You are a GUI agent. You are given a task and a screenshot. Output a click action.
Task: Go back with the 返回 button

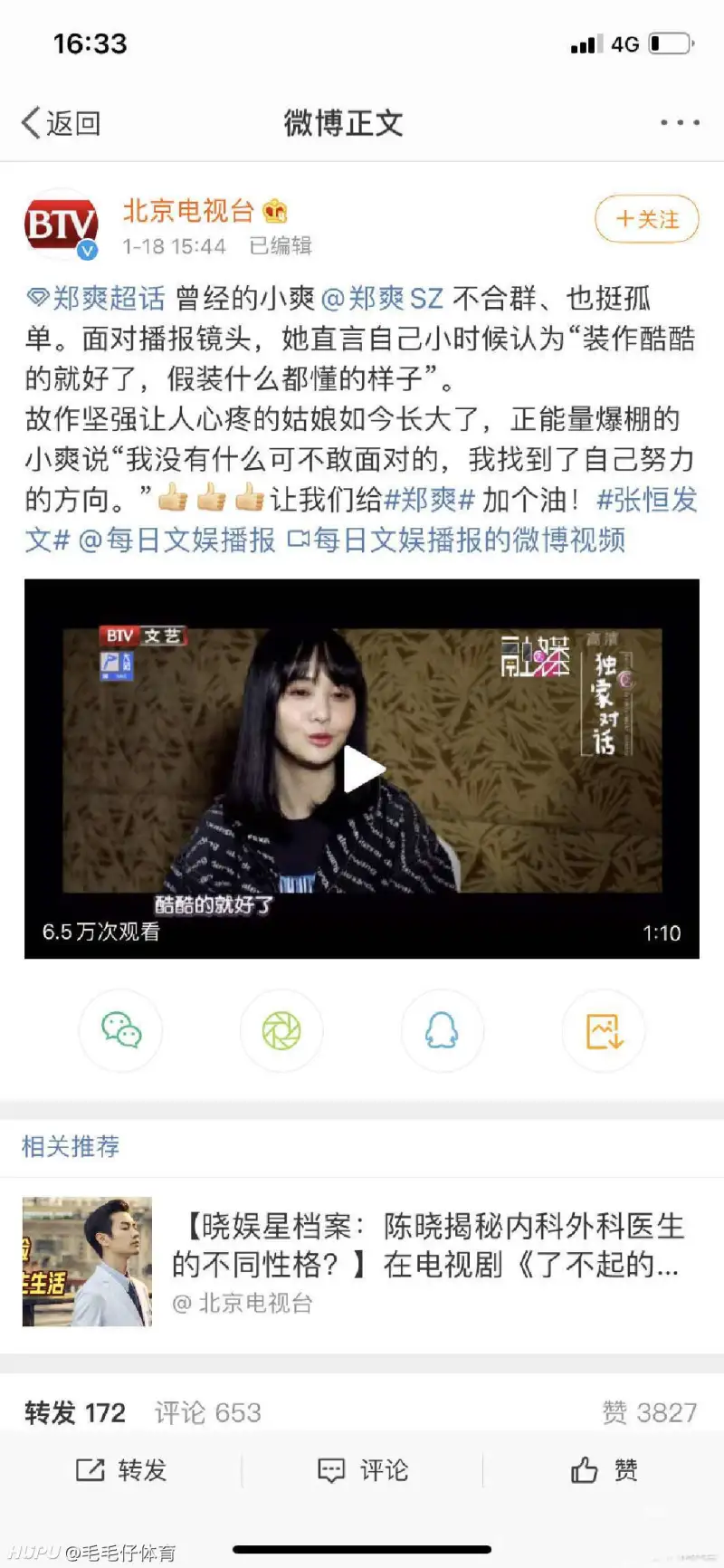[62, 123]
